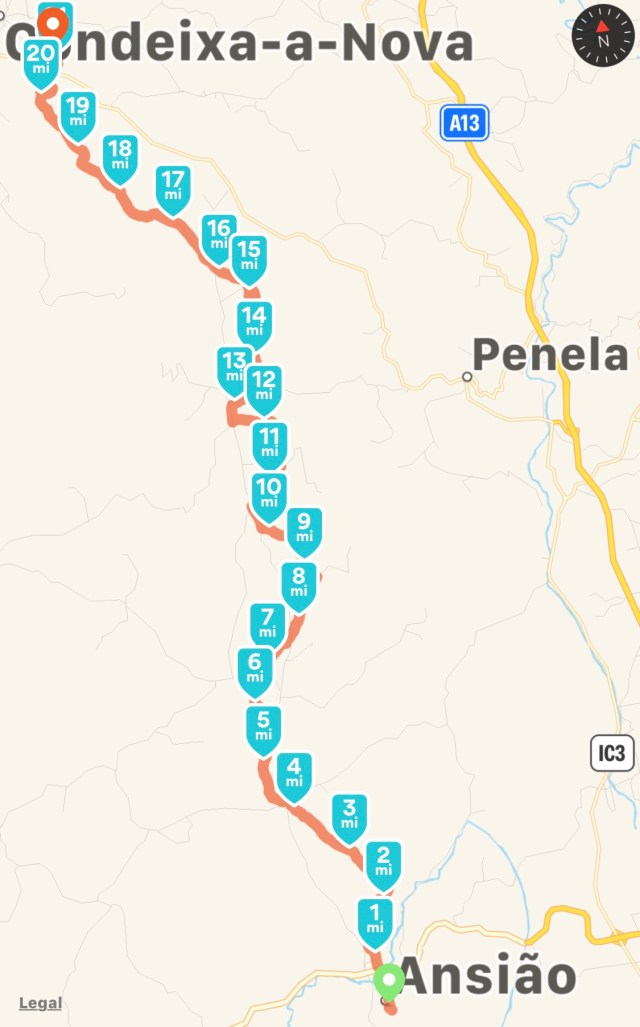This screenshot has width=640, height=1027.
Task: Open the Legal link
Action: point(40,1003)
